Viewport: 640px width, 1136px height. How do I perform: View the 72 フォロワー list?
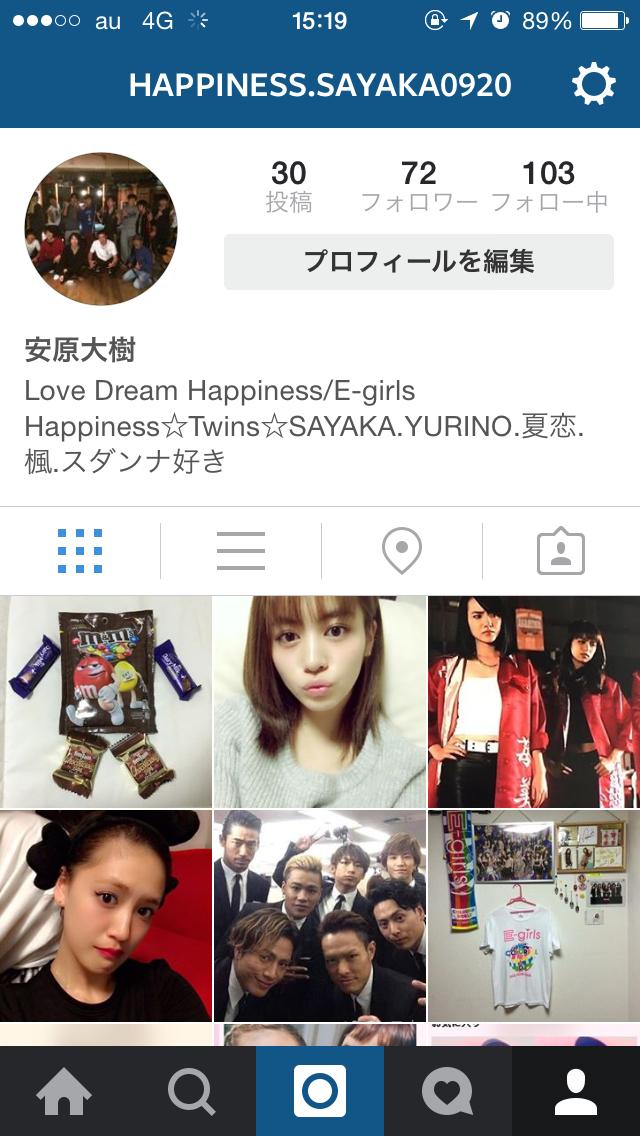[x=419, y=186]
